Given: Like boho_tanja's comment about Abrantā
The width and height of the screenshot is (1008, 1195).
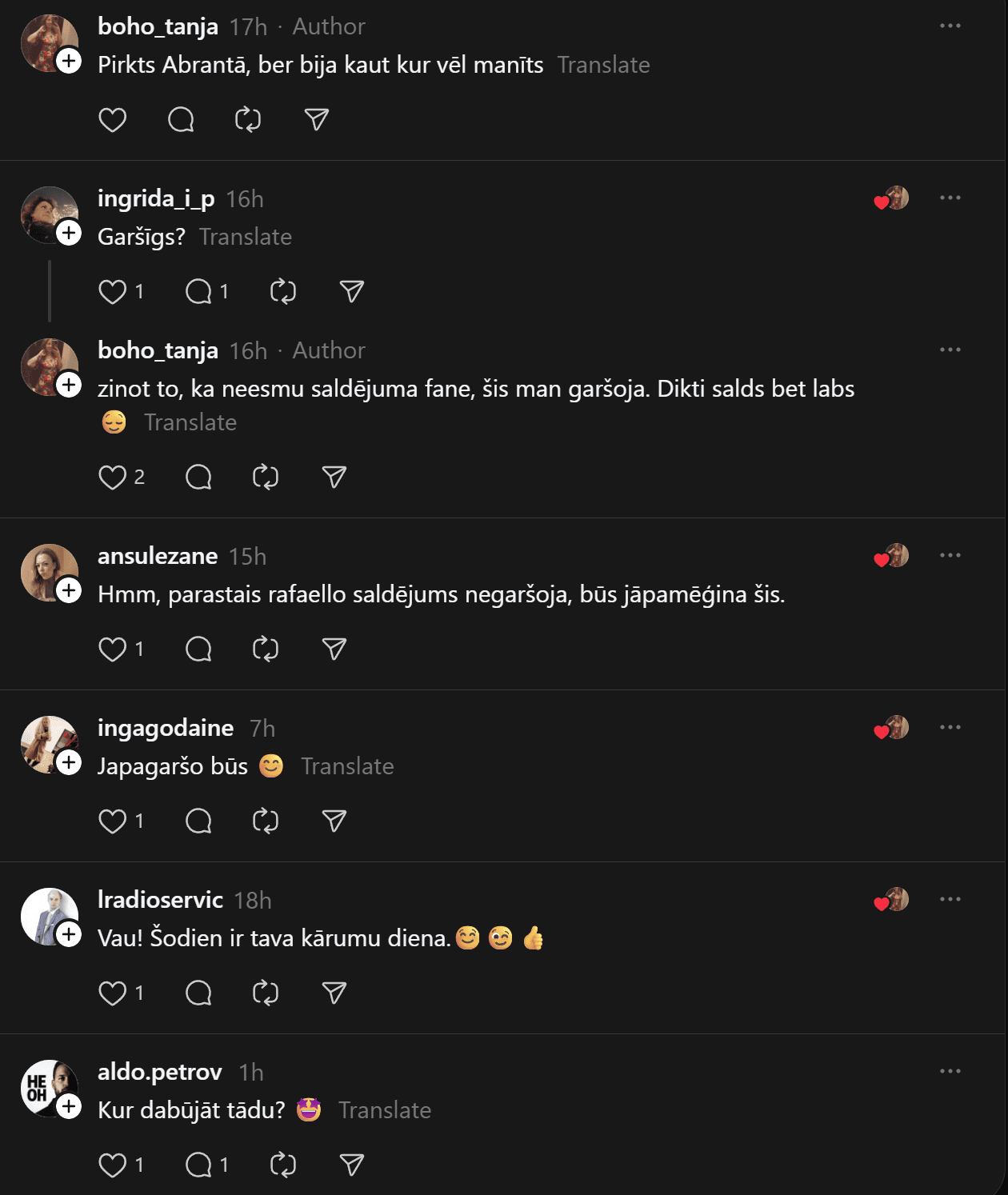Looking at the screenshot, I should coord(112,120).
